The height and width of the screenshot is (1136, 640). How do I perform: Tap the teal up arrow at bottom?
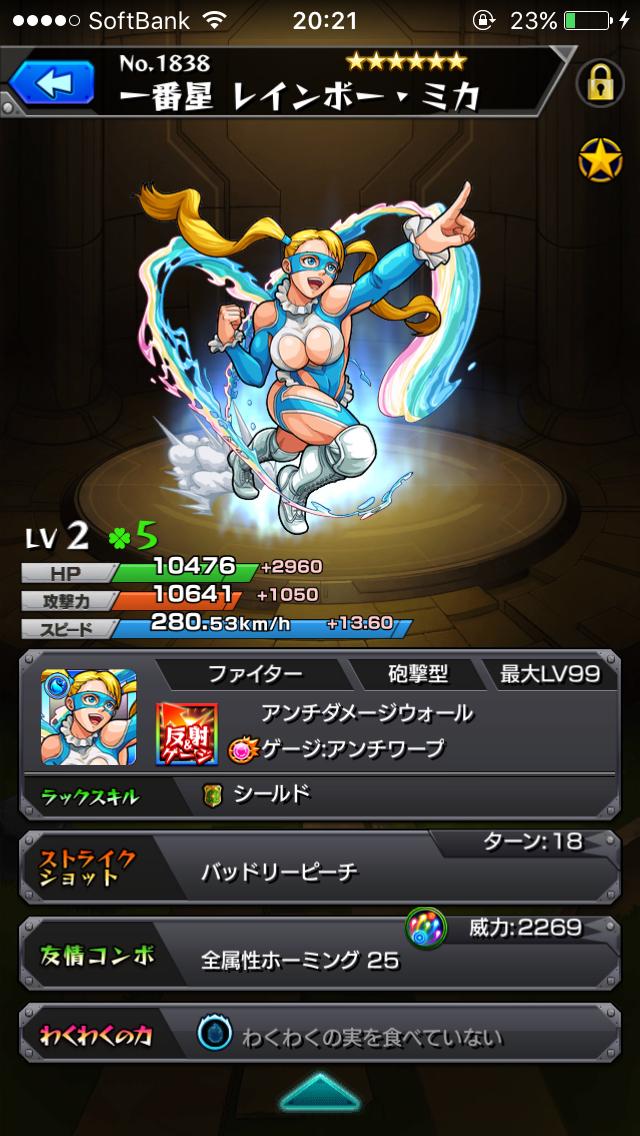320,1092
